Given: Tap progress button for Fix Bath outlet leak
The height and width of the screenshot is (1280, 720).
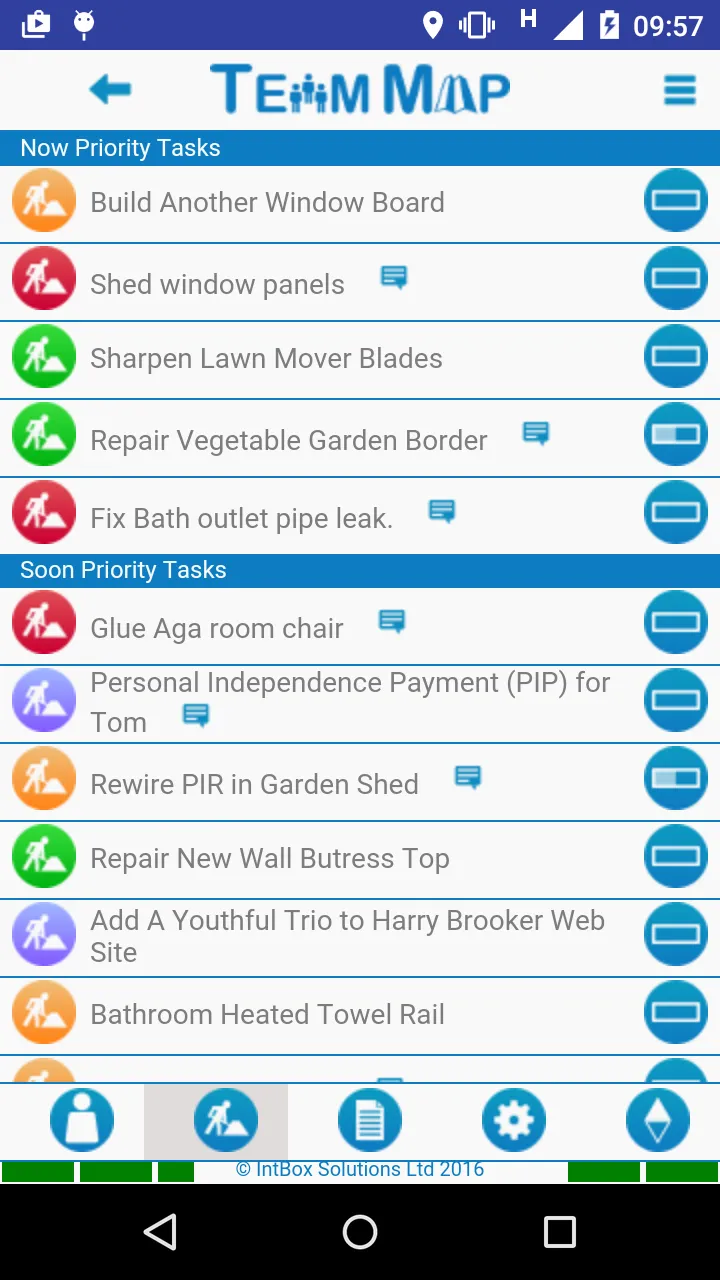Looking at the screenshot, I should [x=676, y=512].
